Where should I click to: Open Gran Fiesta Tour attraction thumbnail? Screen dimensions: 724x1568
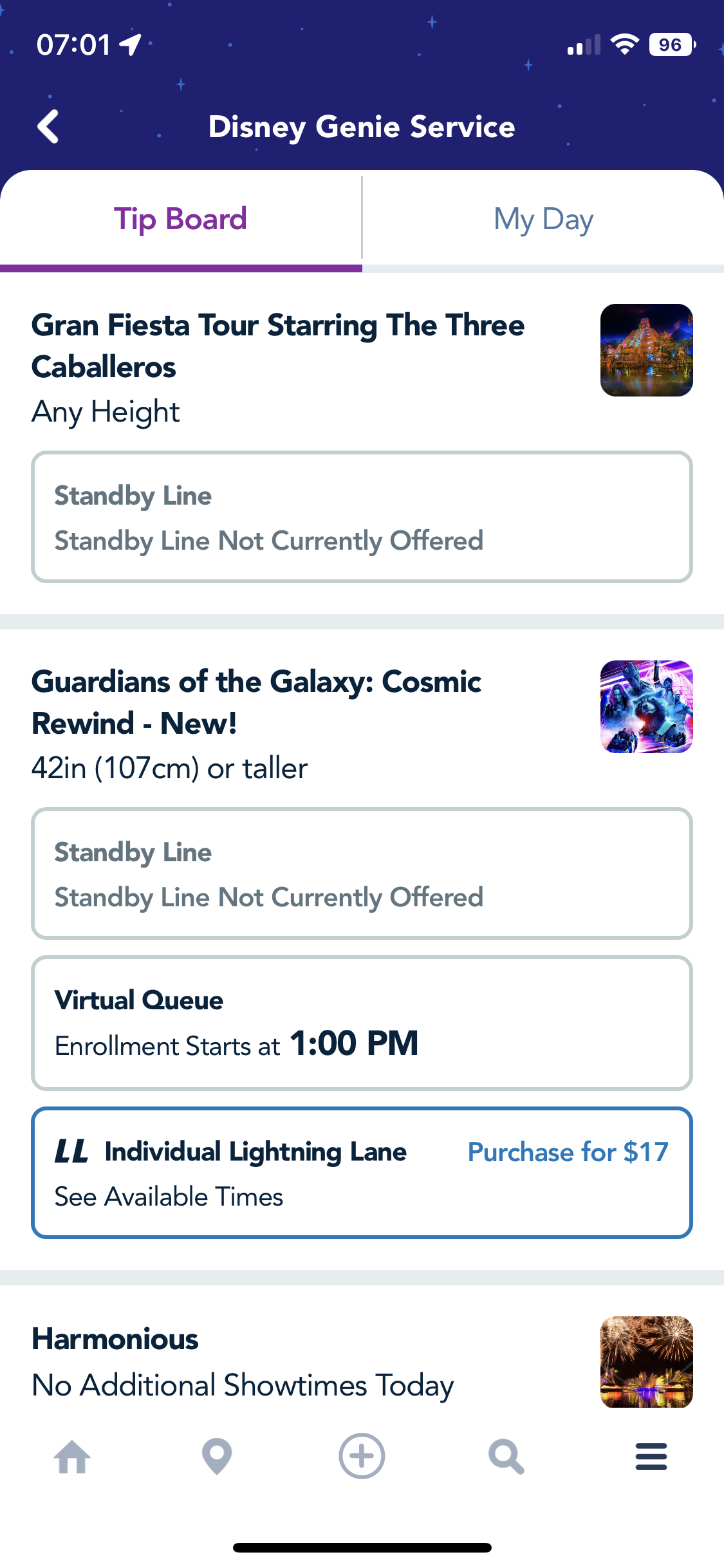tap(646, 350)
